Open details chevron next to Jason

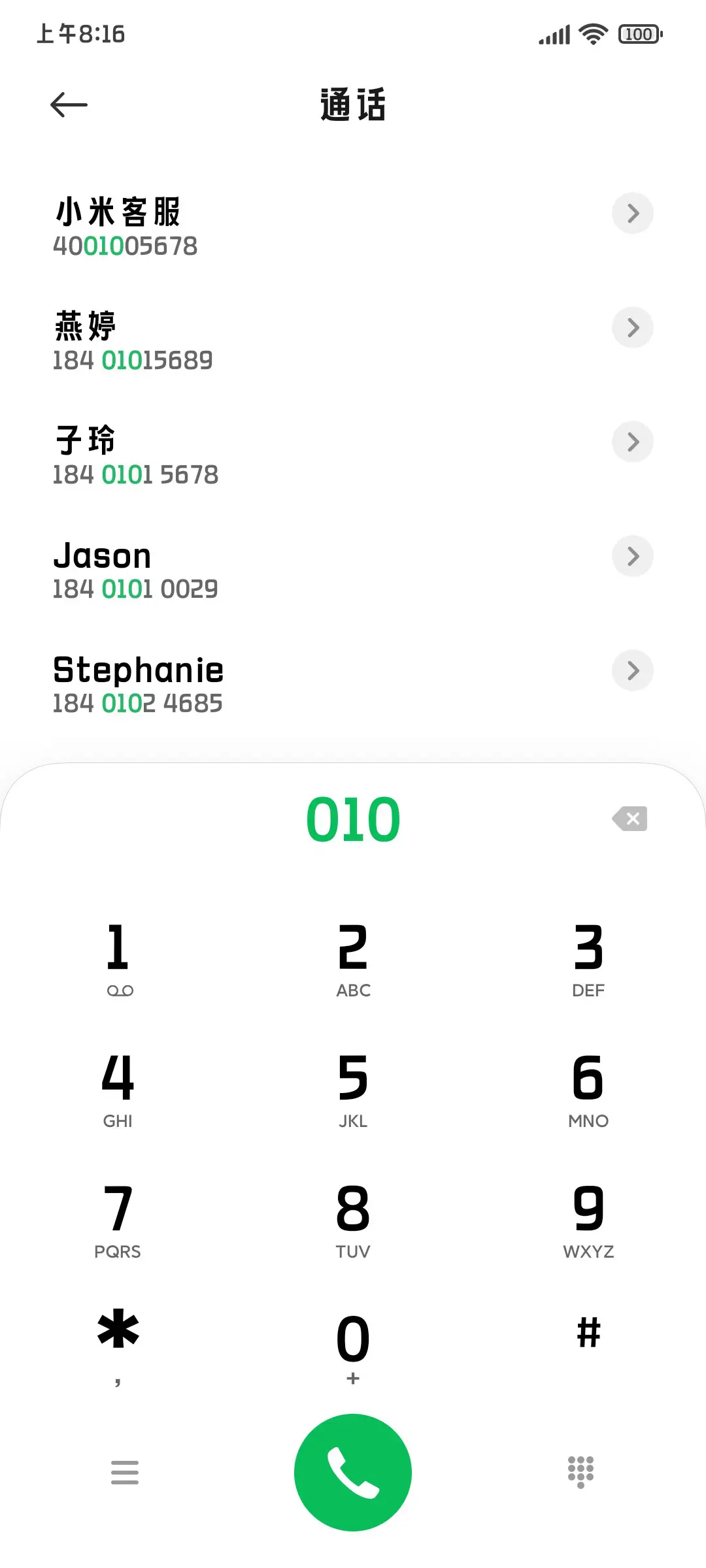632,556
